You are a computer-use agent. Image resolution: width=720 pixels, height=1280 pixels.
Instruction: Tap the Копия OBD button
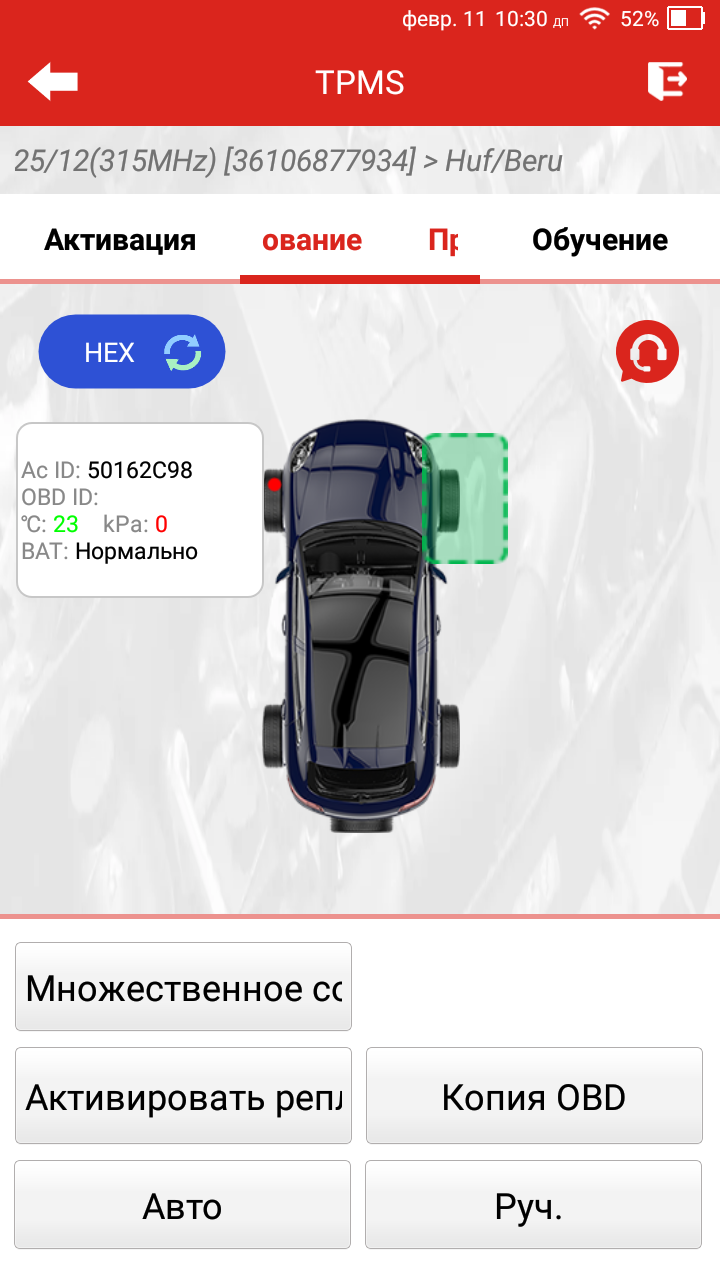pyautogui.click(x=534, y=1097)
